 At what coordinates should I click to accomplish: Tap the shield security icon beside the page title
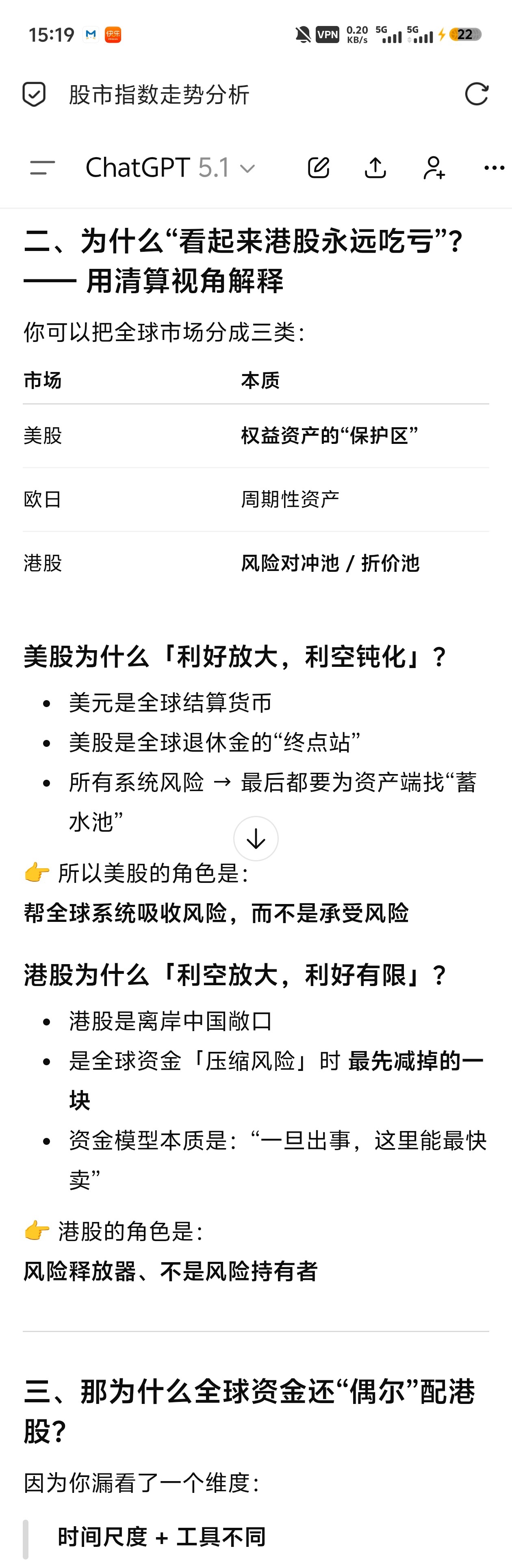(x=33, y=94)
